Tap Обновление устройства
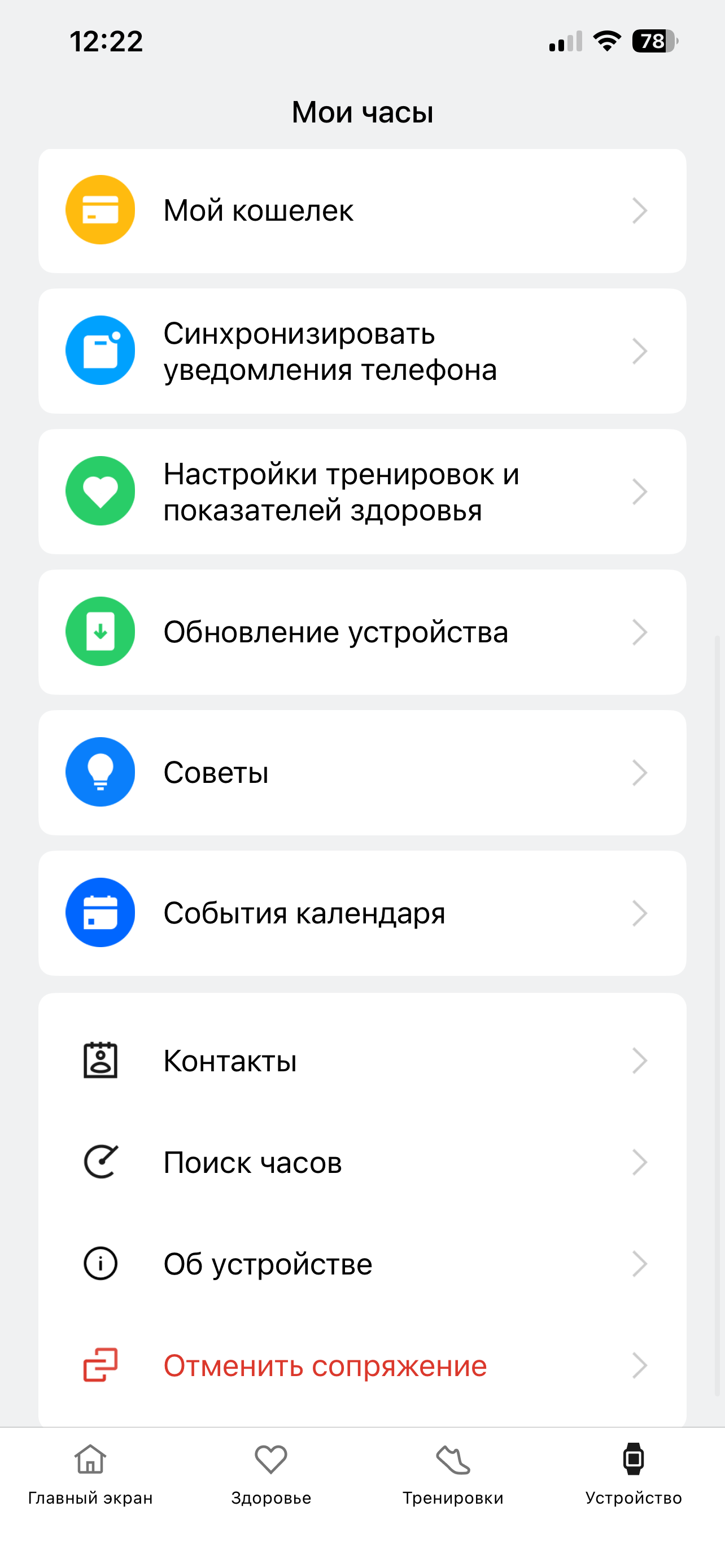Screen dimensions: 725x1568 361,632
